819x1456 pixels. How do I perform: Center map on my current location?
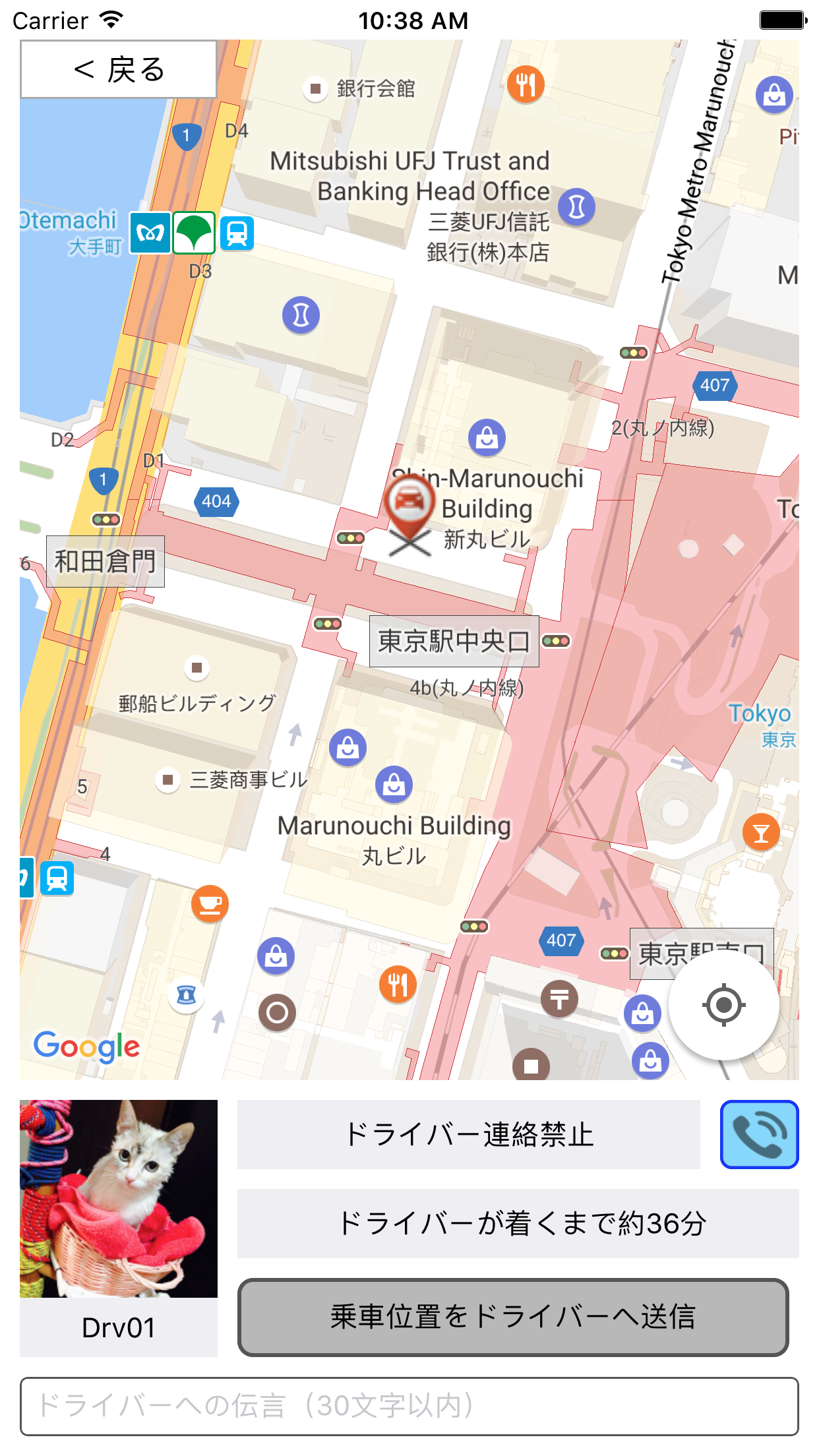pos(723,1005)
